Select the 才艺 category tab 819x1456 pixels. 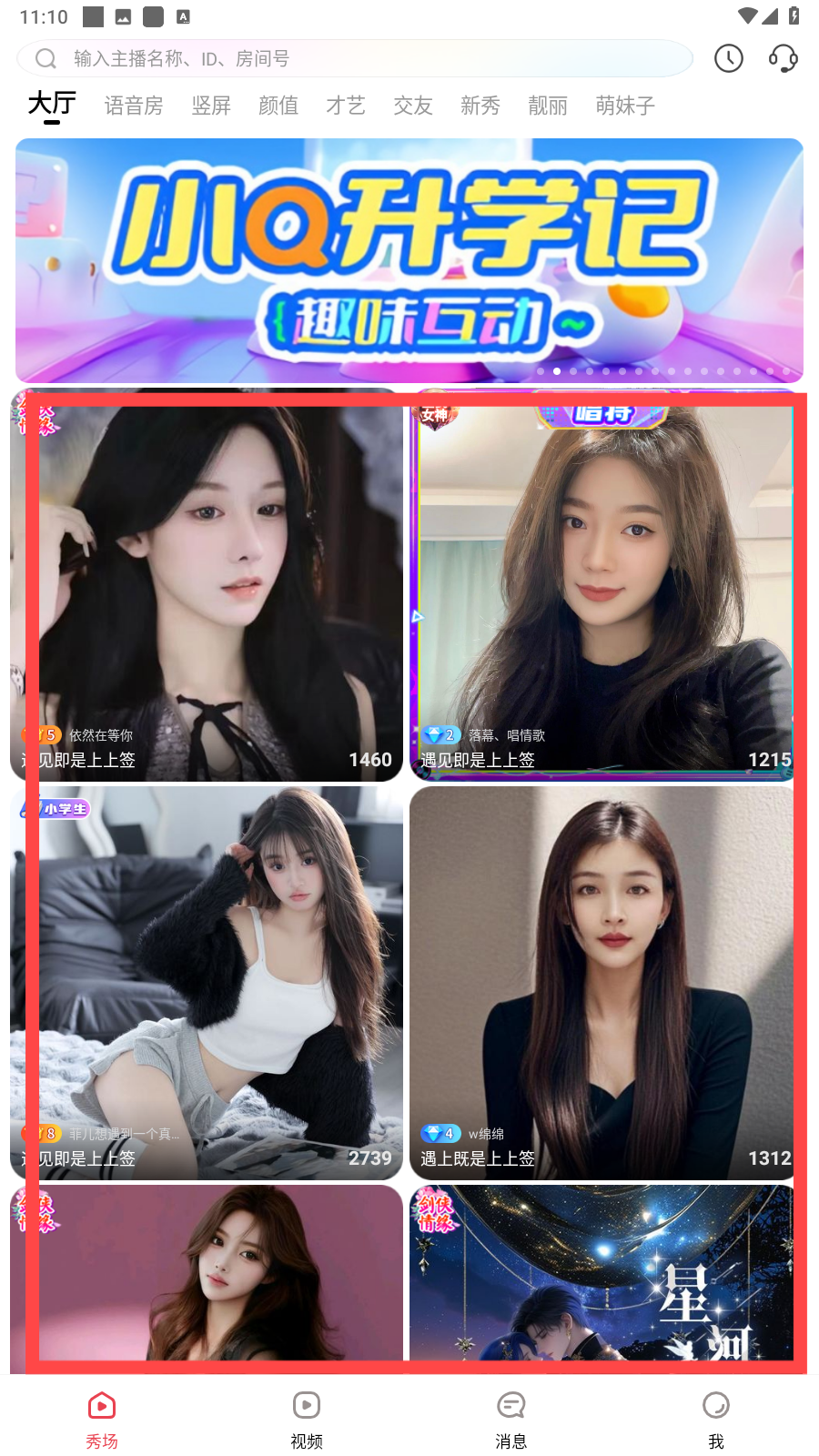(346, 106)
